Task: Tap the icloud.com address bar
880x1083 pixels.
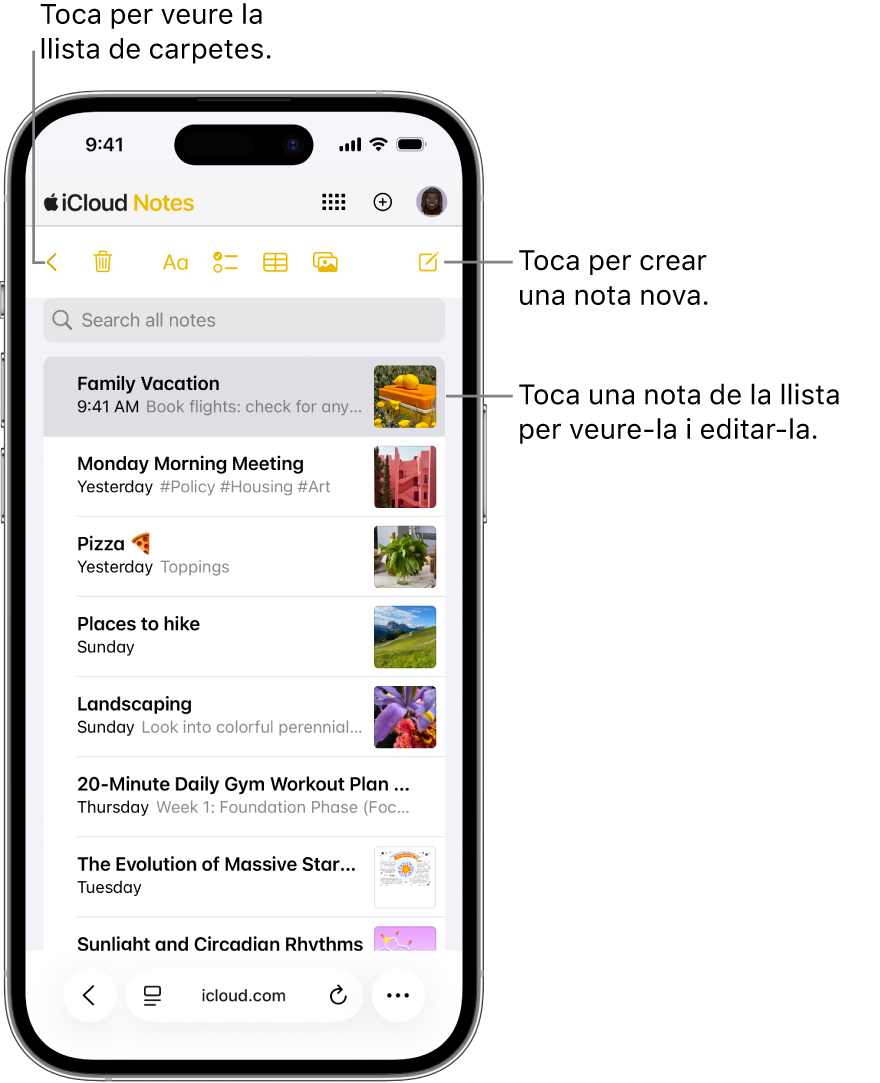Action: click(x=244, y=995)
